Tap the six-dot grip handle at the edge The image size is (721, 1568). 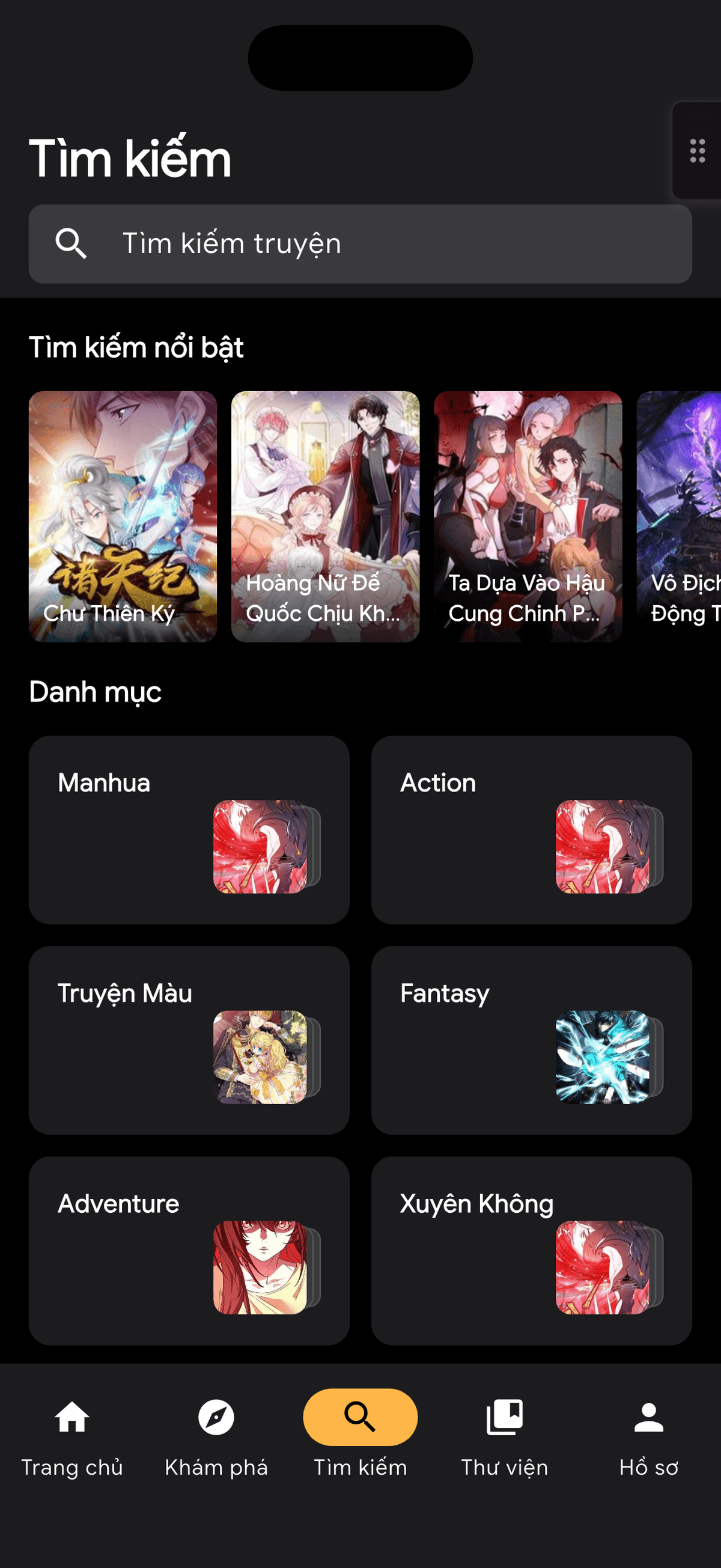pos(698,151)
